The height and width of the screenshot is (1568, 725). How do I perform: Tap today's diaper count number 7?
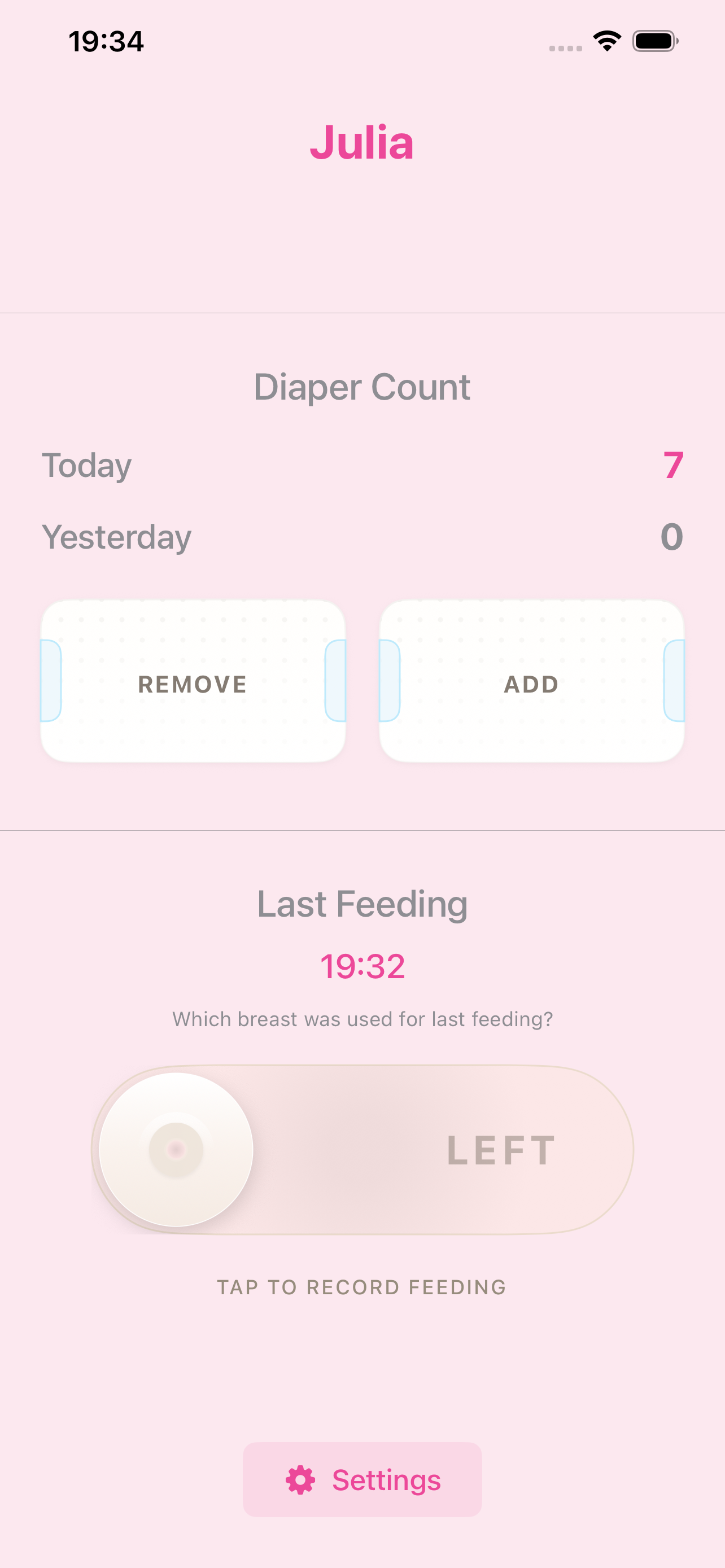tap(674, 466)
